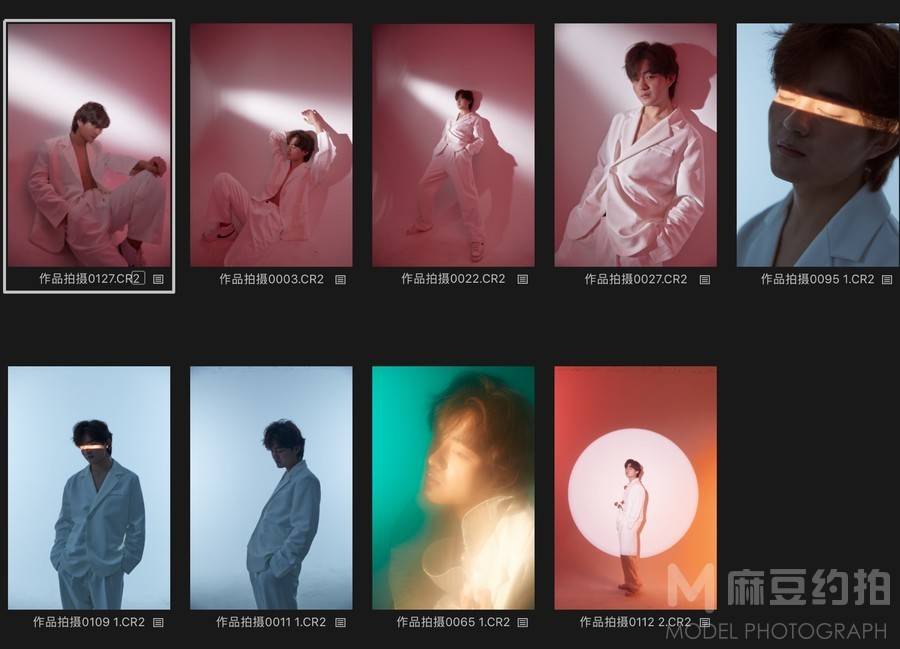Image resolution: width=900 pixels, height=649 pixels.
Task: Open thumbnail 作品拍摄0003.CR2
Action: coord(271,145)
